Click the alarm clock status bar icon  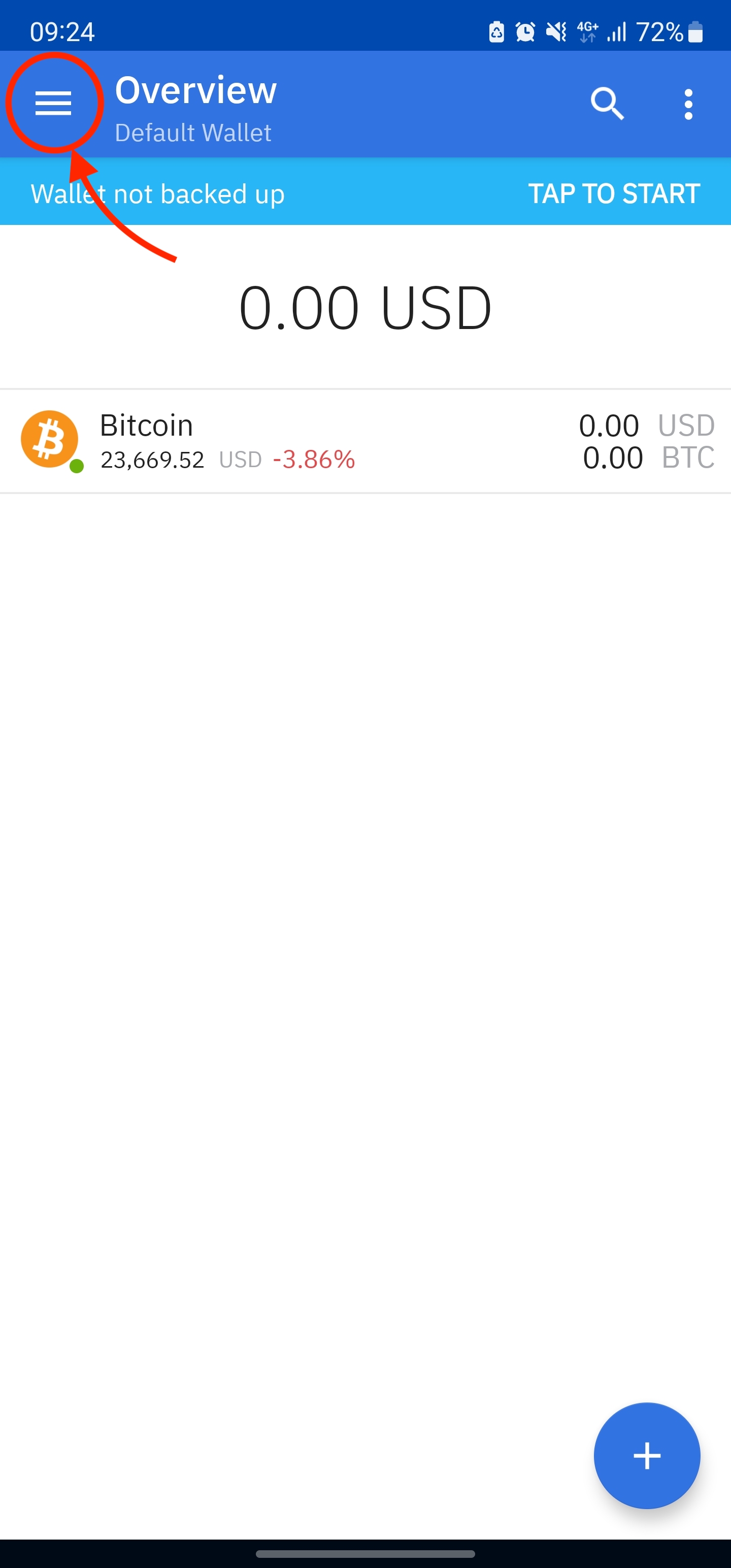pos(525,31)
